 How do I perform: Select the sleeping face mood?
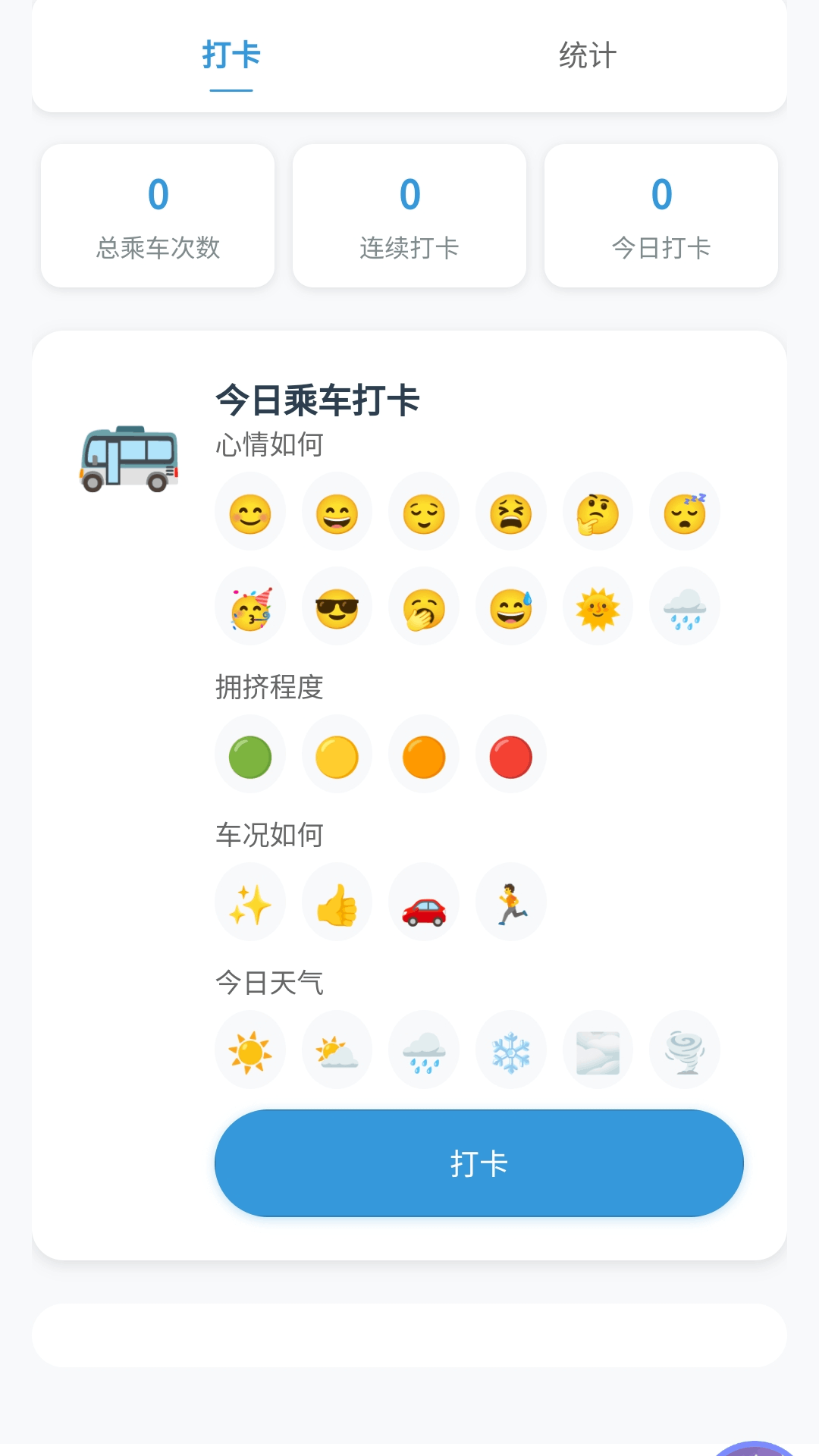[684, 514]
